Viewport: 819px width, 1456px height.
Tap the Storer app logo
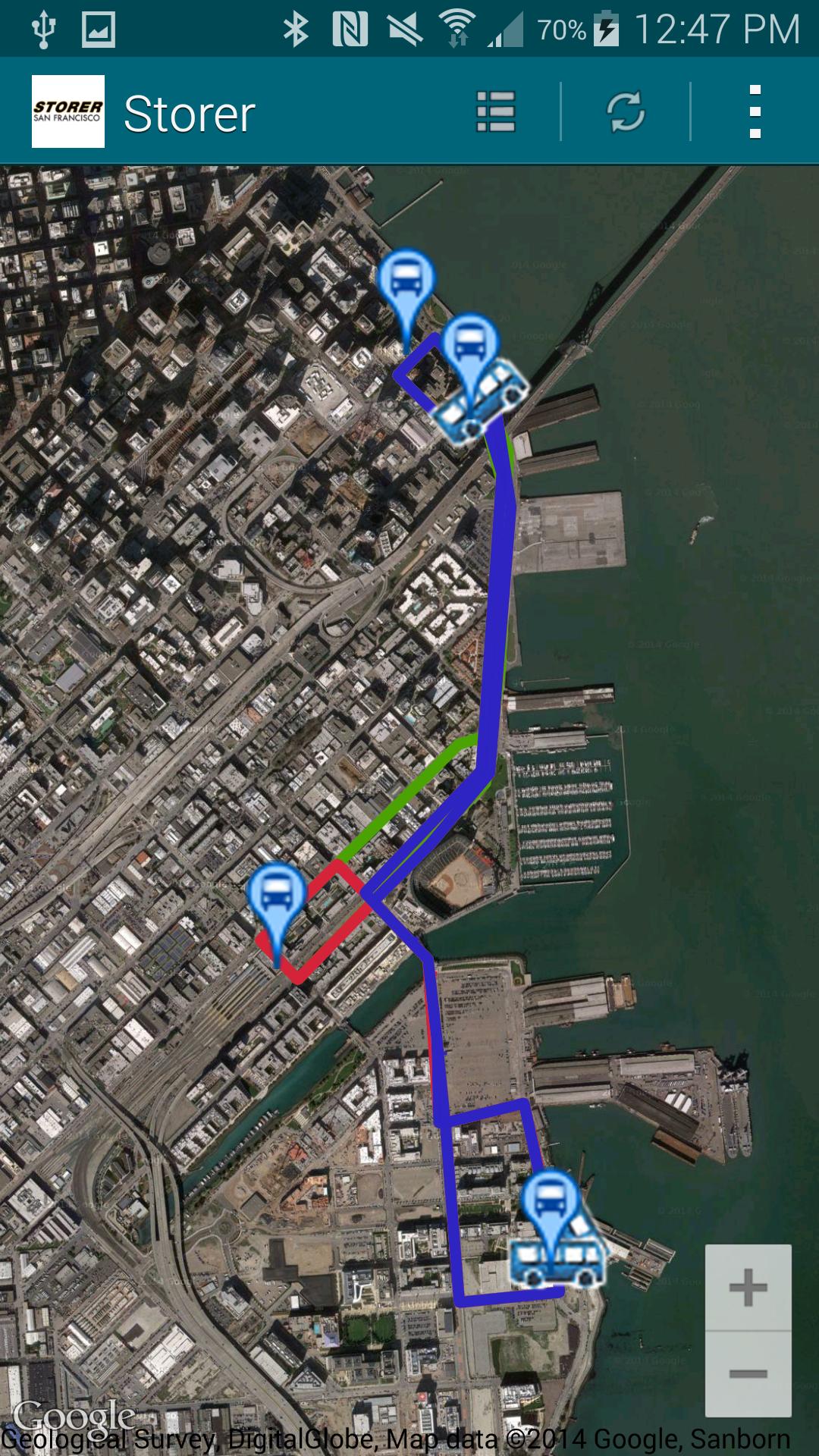coord(68,111)
